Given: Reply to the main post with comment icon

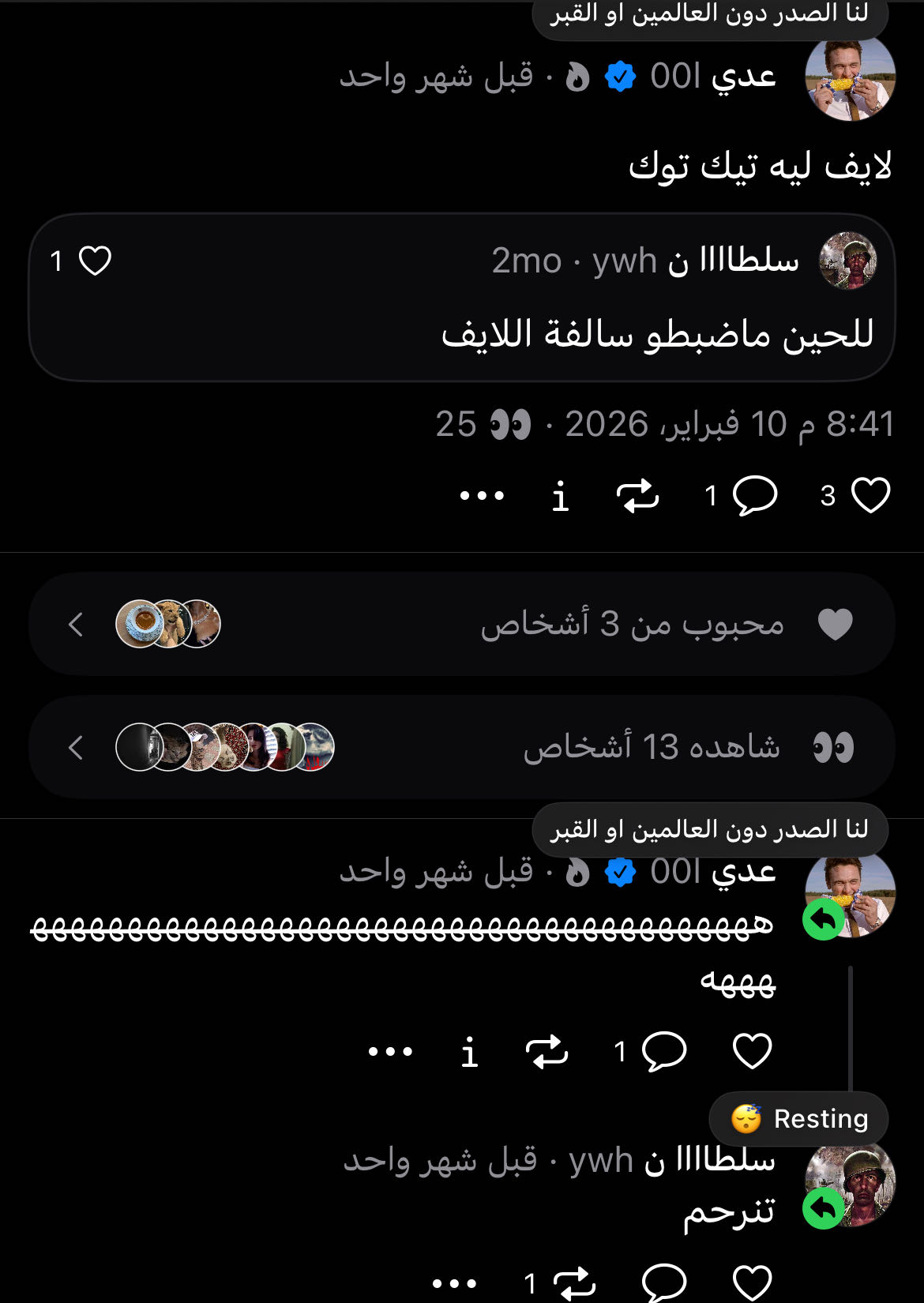Looking at the screenshot, I should click(755, 496).
